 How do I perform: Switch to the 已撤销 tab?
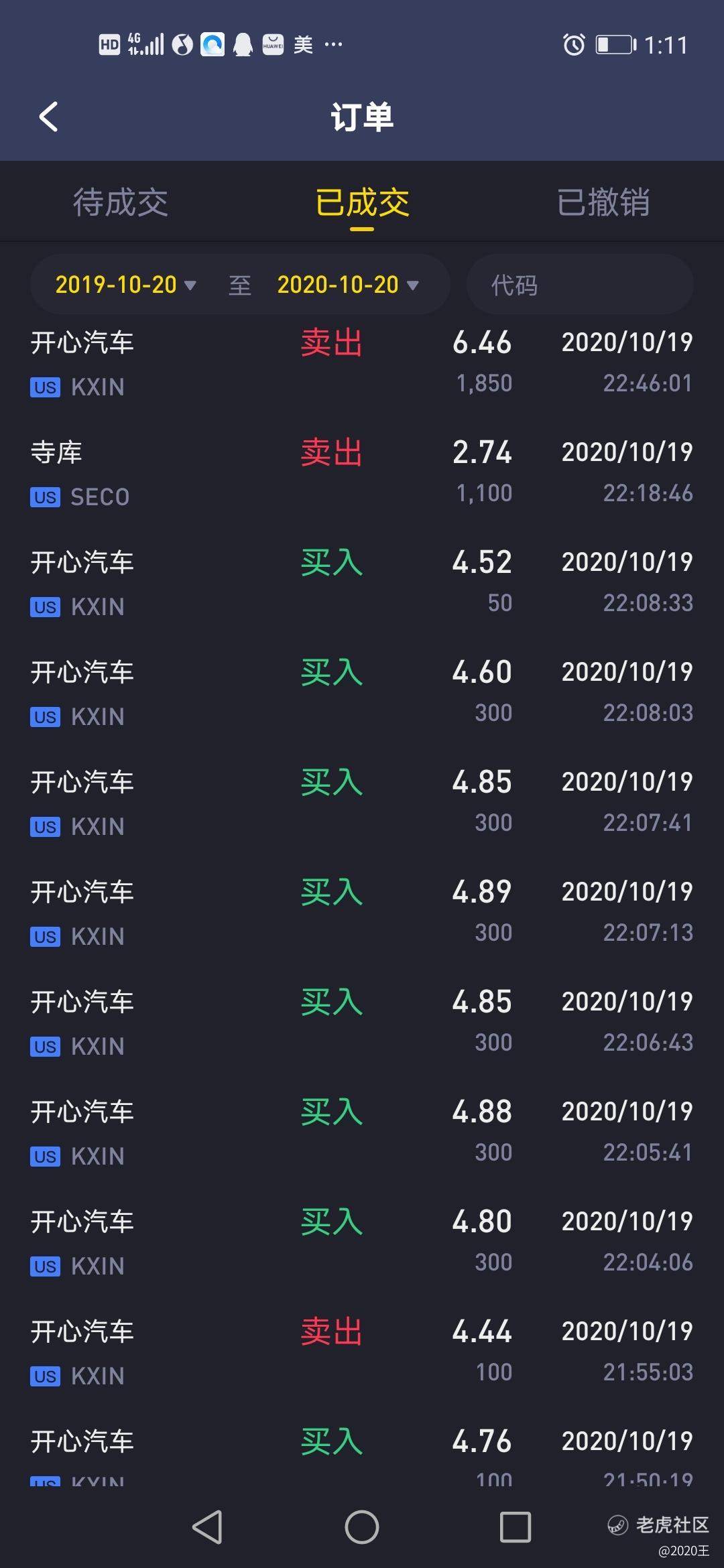point(603,202)
